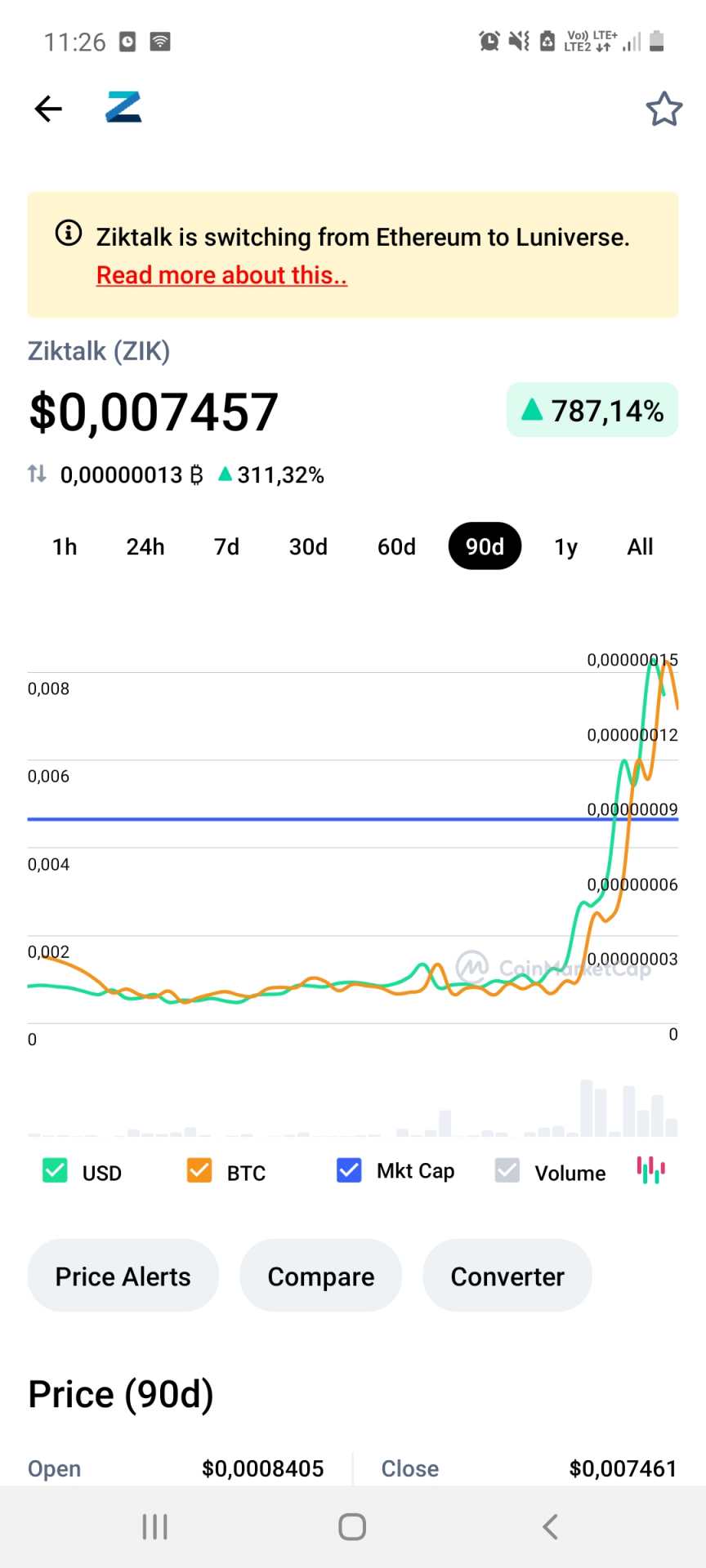This screenshot has height=1568, width=706.
Task: Uncheck the USD chart line
Action: [x=55, y=1171]
